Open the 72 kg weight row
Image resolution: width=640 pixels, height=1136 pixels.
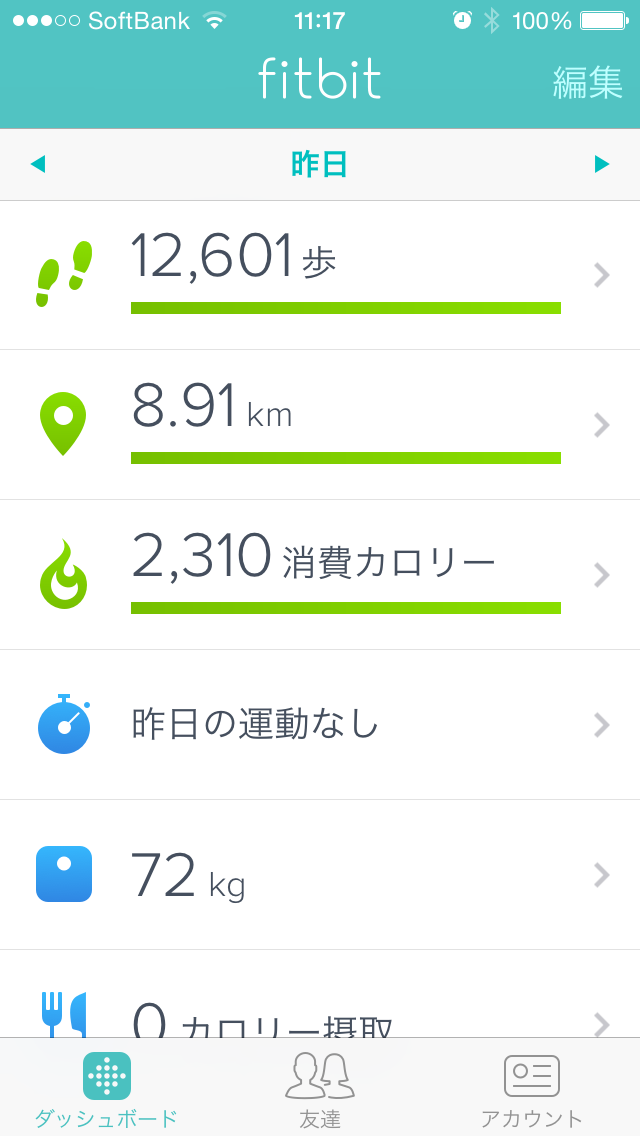[x=320, y=874]
